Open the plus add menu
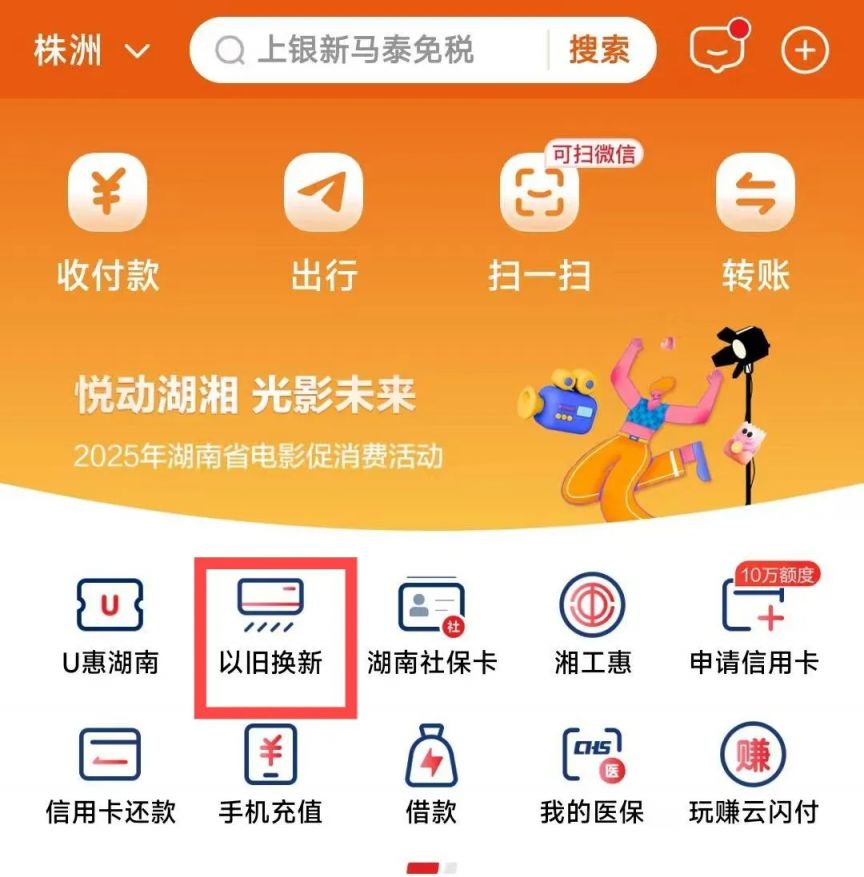The image size is (864, 877). pos(805,50)
